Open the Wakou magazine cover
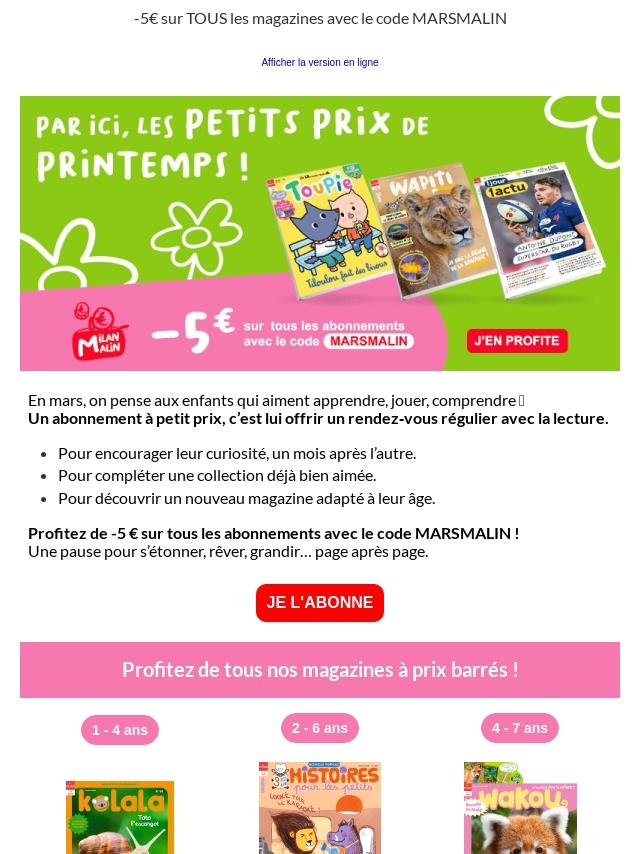640x854 pixels. 520,808
